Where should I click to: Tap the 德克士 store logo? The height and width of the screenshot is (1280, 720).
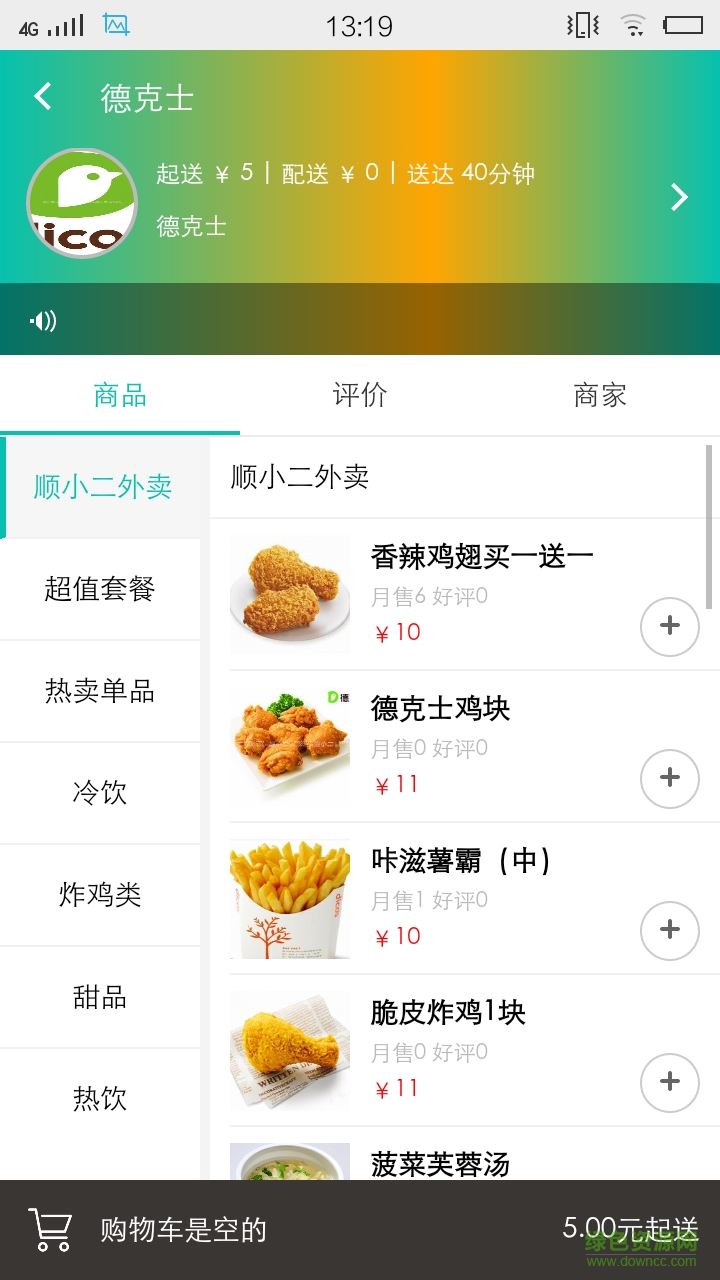point(82,202)
